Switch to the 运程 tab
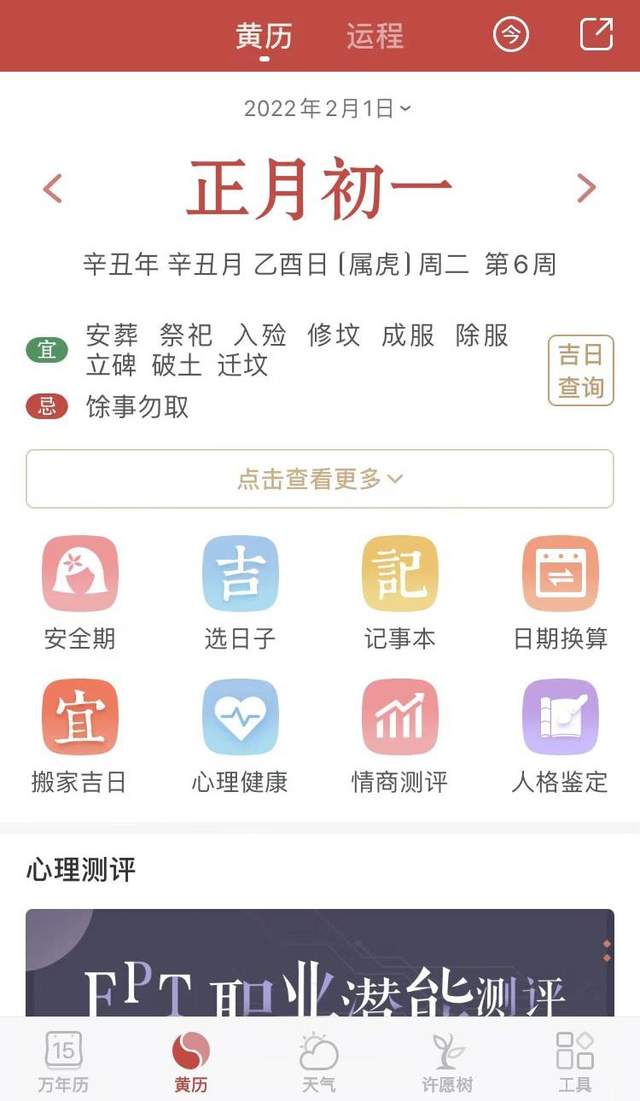The height and width of the screenshot is (1101, 640). point(375,36)
